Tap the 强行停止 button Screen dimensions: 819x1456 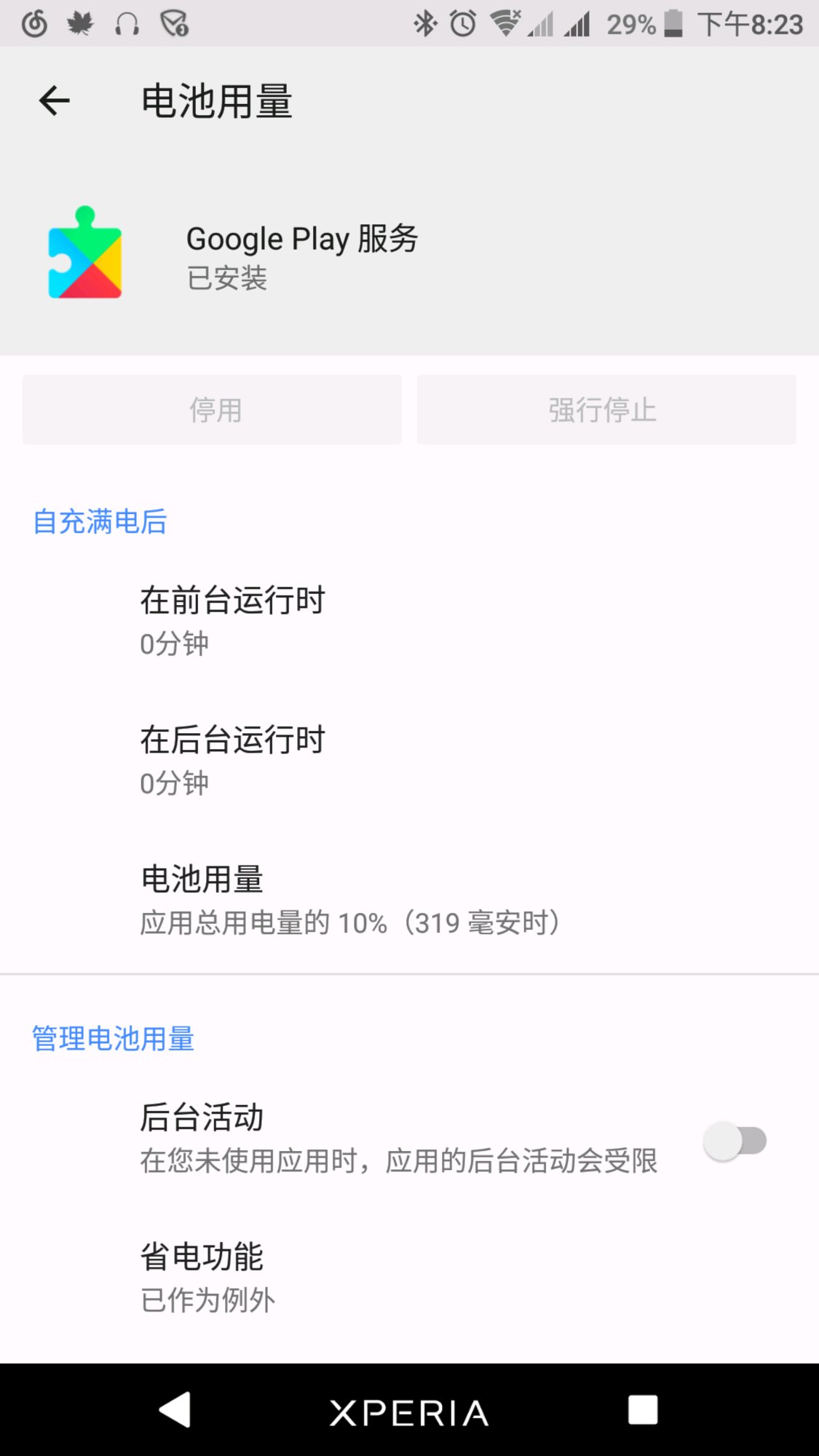(x=606, y=410)
